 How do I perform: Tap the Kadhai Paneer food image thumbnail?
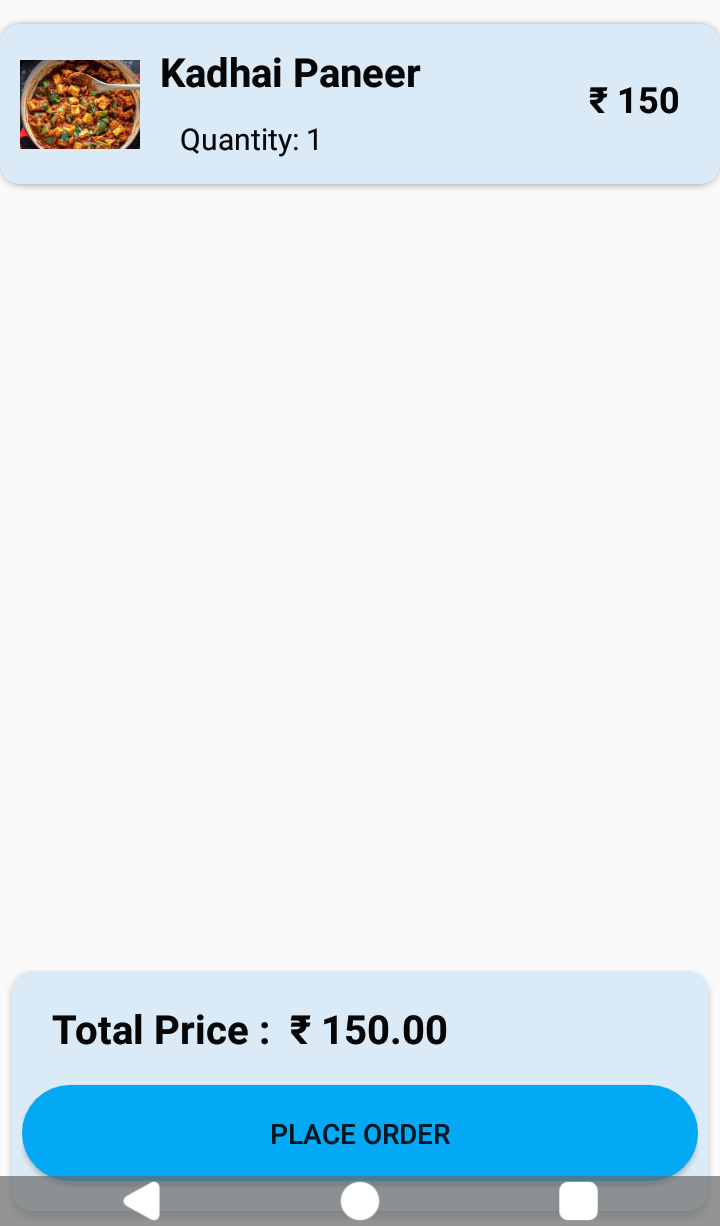click(x=79, y=103)
